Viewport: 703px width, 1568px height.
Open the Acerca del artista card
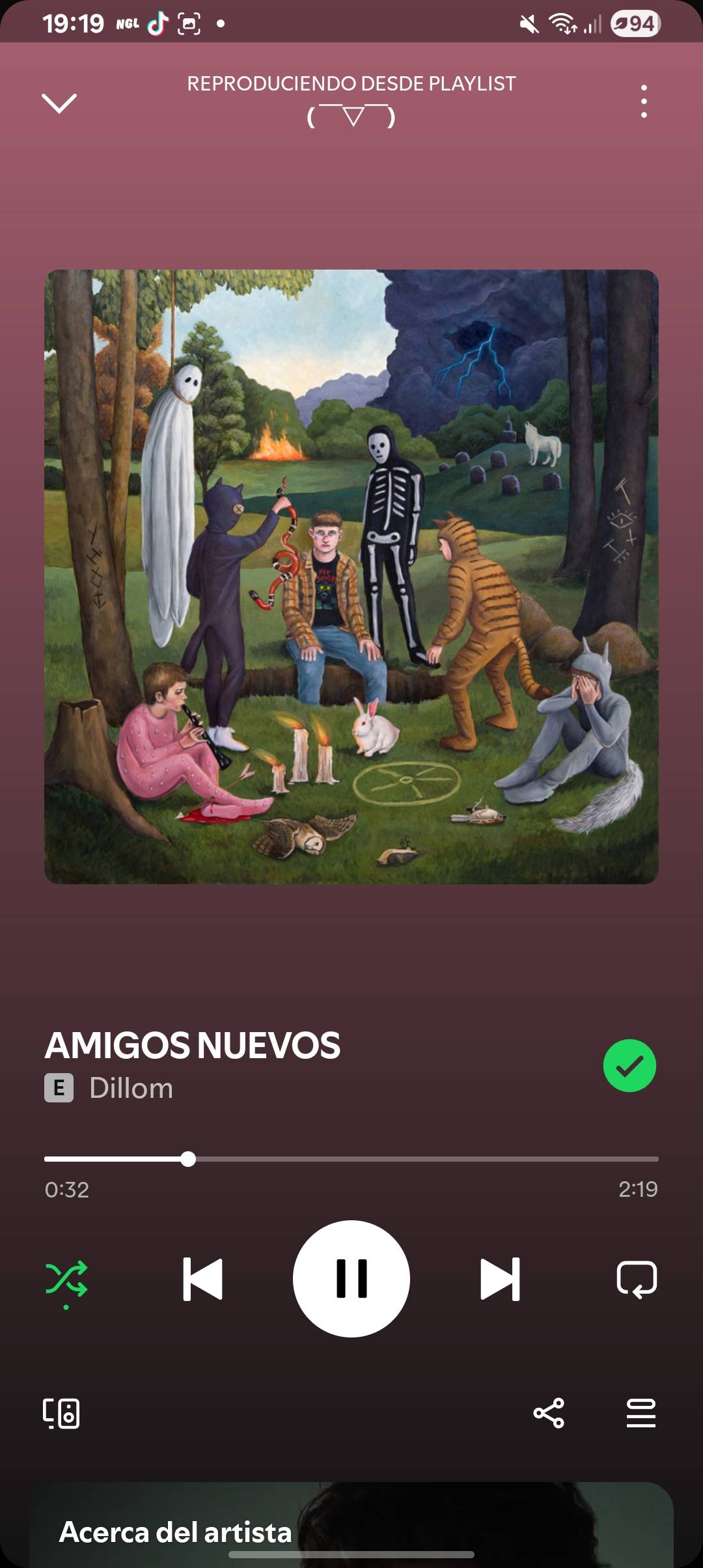pos(351,1525)
